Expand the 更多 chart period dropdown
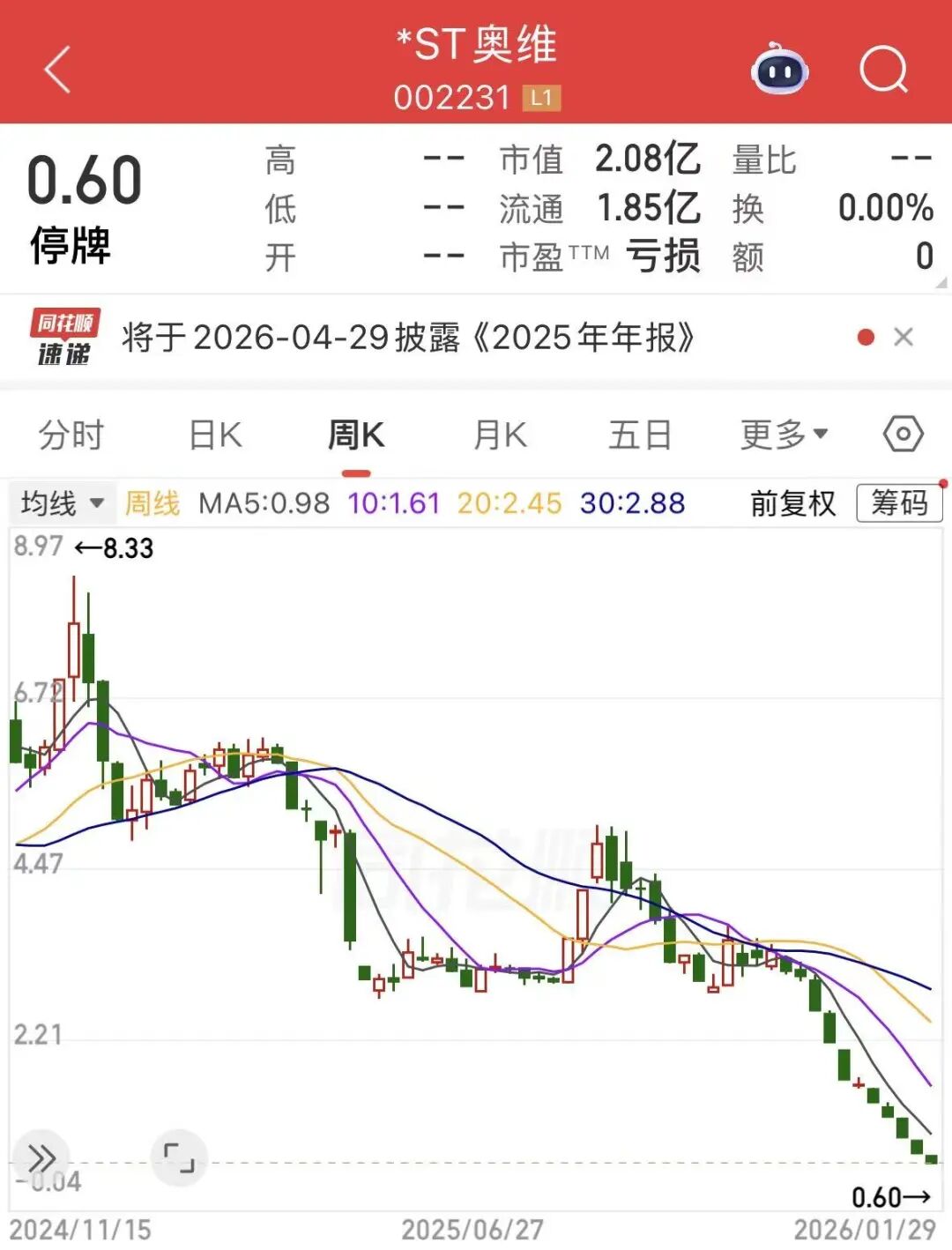The height and width of the screenshot is (1250, 952). (x=784, y=435)
